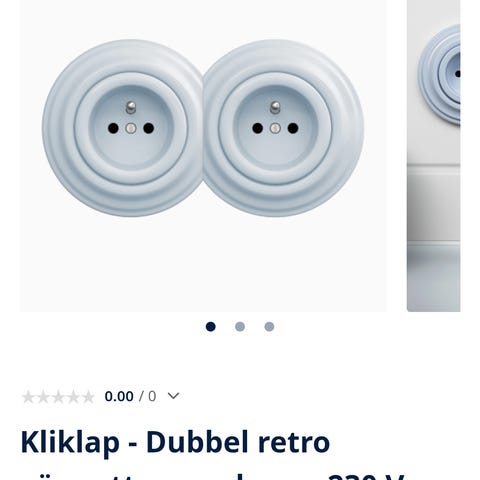Select the third carousel page dot
480x480 pixels.
pyautogui.click(x=269, y=327)
